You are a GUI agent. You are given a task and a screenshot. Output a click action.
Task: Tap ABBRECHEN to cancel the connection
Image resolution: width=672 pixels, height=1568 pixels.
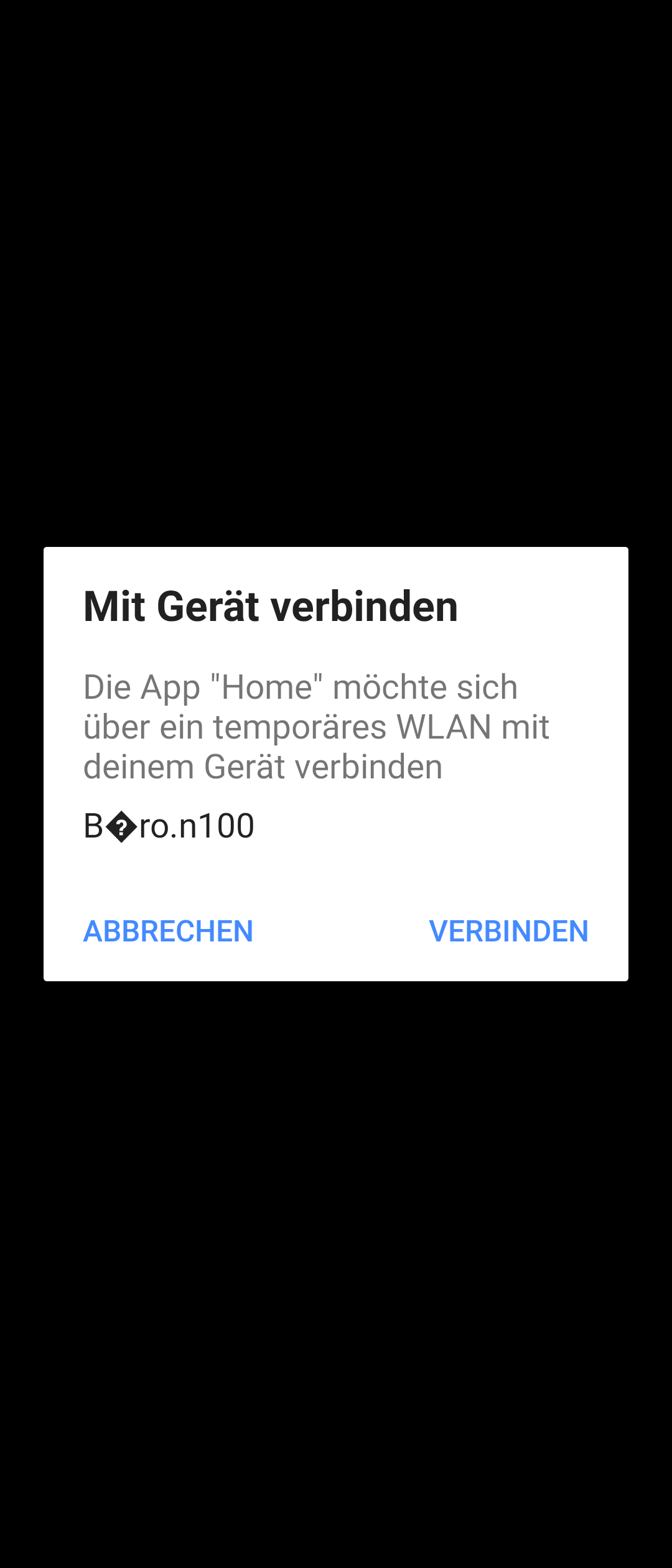click(x=168, y=931)
